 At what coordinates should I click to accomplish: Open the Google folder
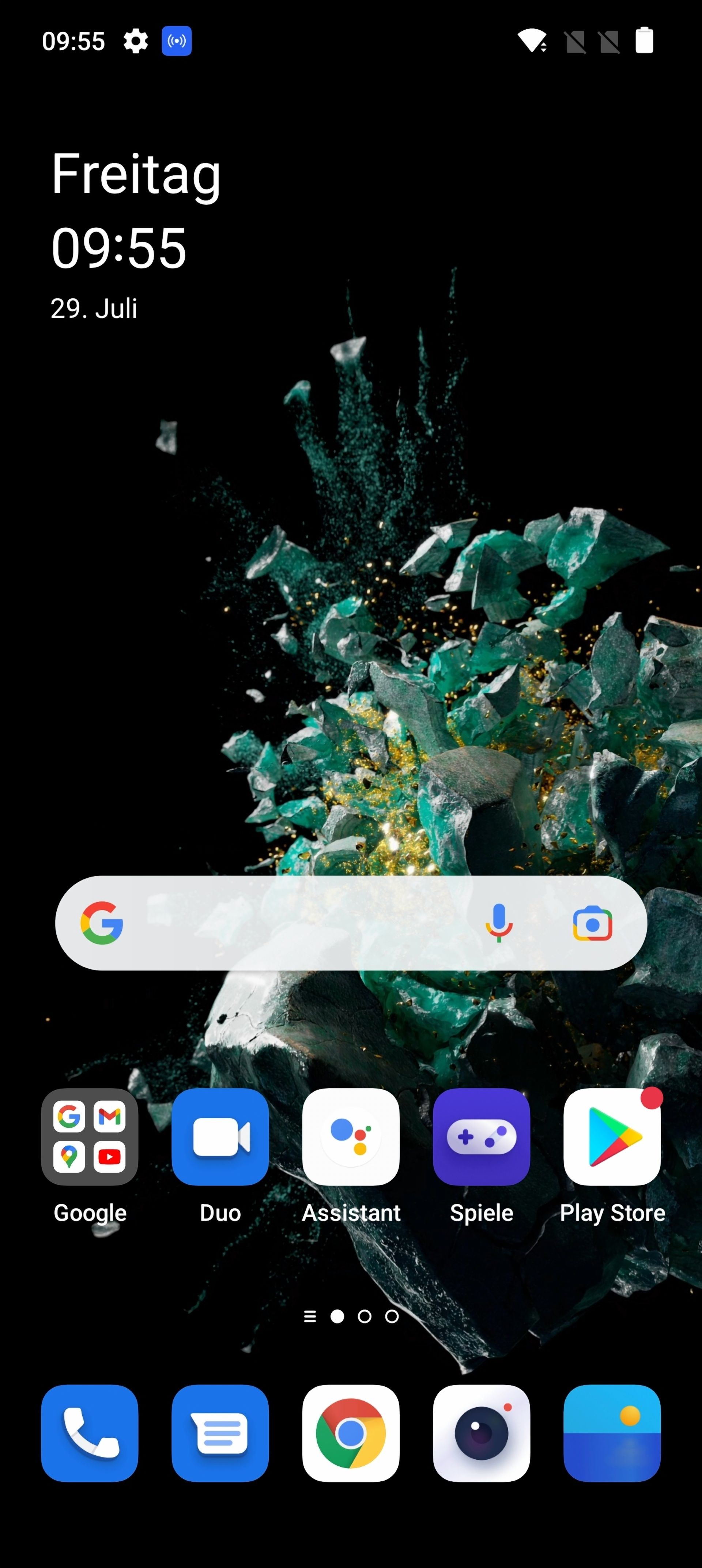point(90,1137)
